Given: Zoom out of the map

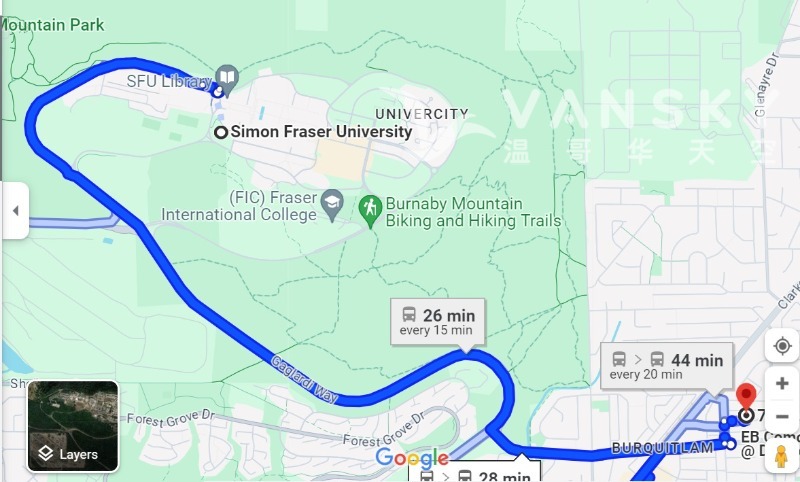Looking at the screenshot, I should (781, 416).
